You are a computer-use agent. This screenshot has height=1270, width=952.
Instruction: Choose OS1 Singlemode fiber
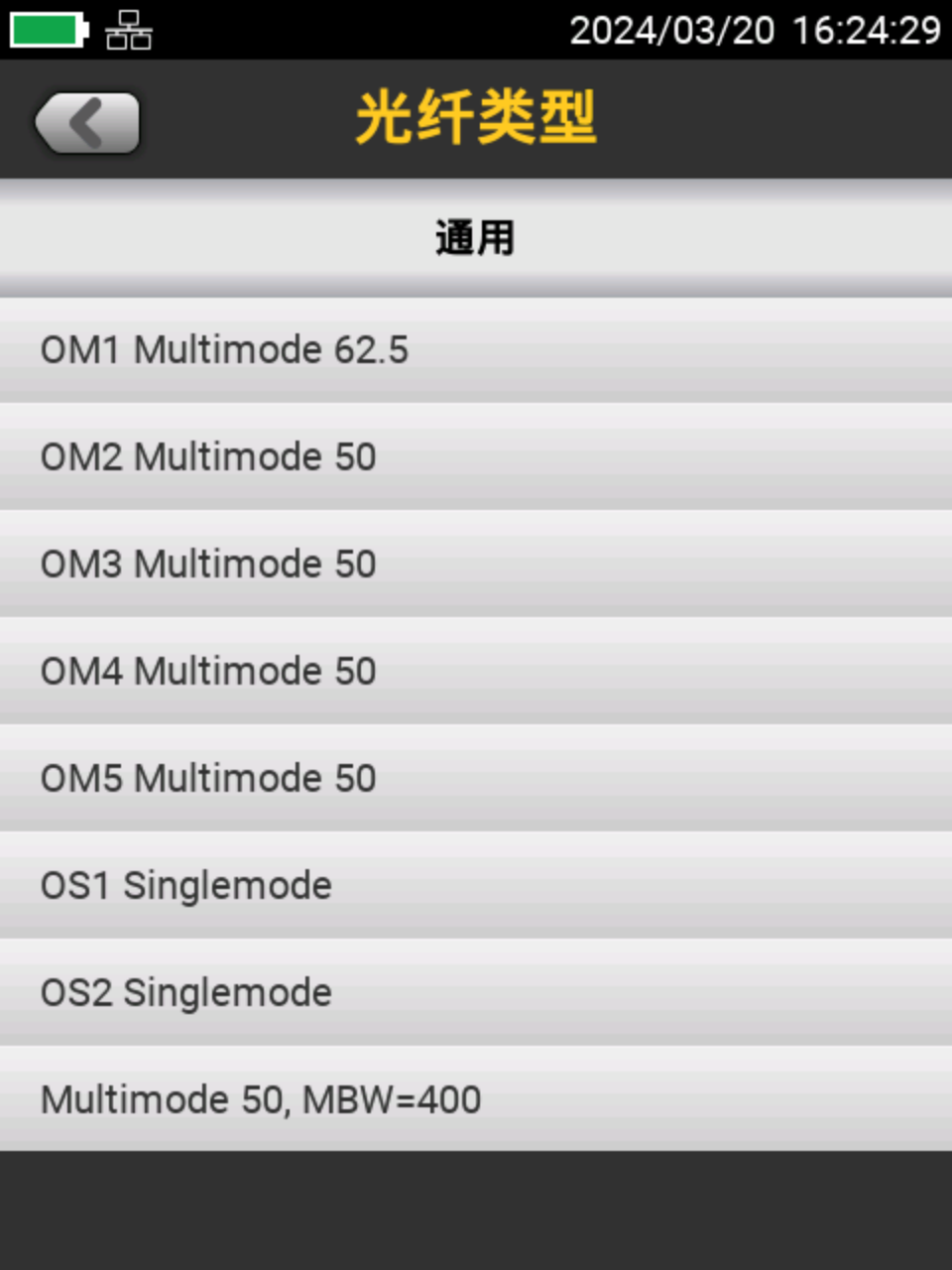pos(476,886)
